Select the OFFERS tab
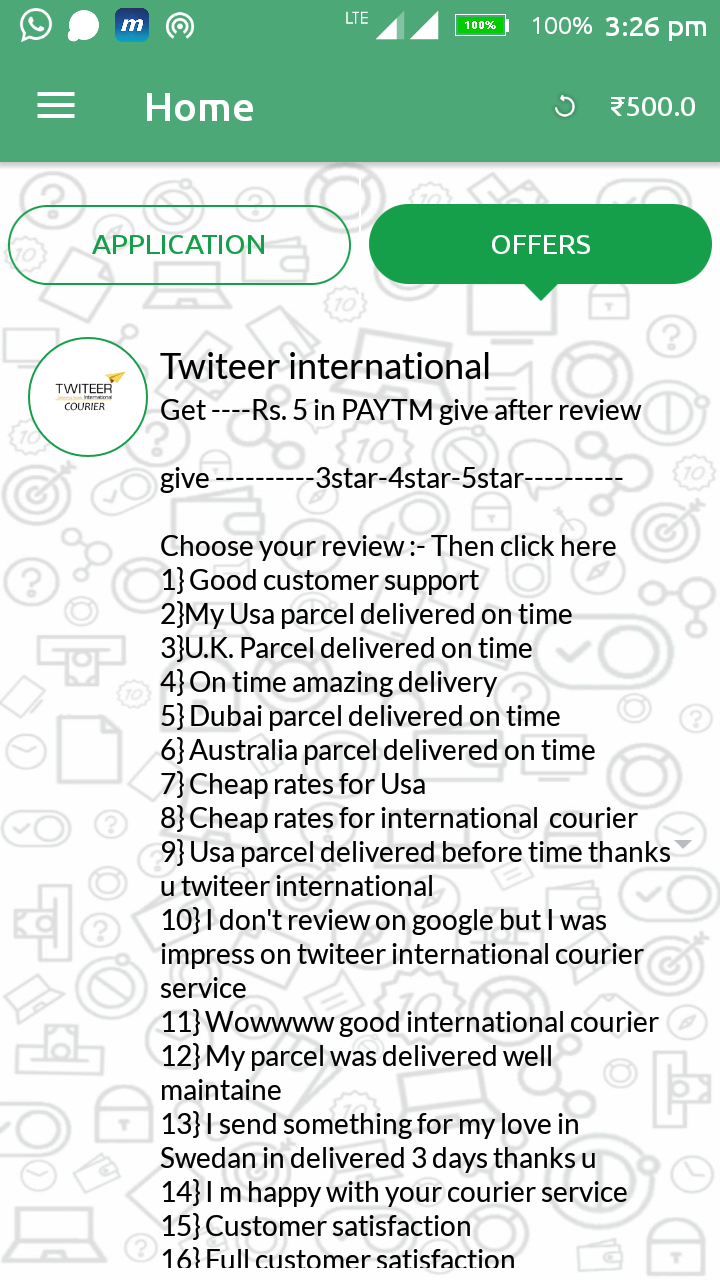The width and height of the screenshot is (720, 1280). [x=540, y=245]
